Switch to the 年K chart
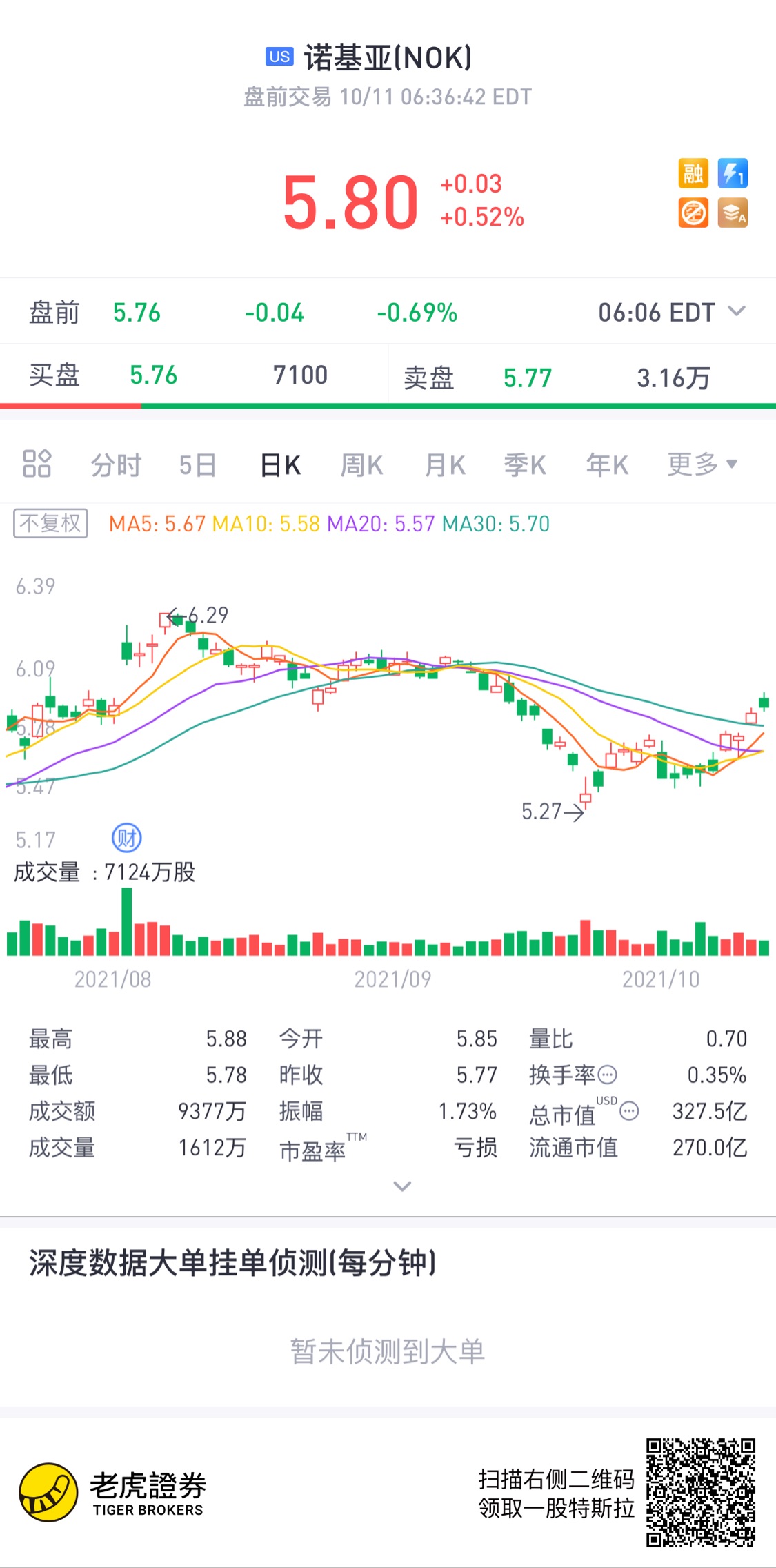Viewport: 776px width, 1568px height. (608, 465)
